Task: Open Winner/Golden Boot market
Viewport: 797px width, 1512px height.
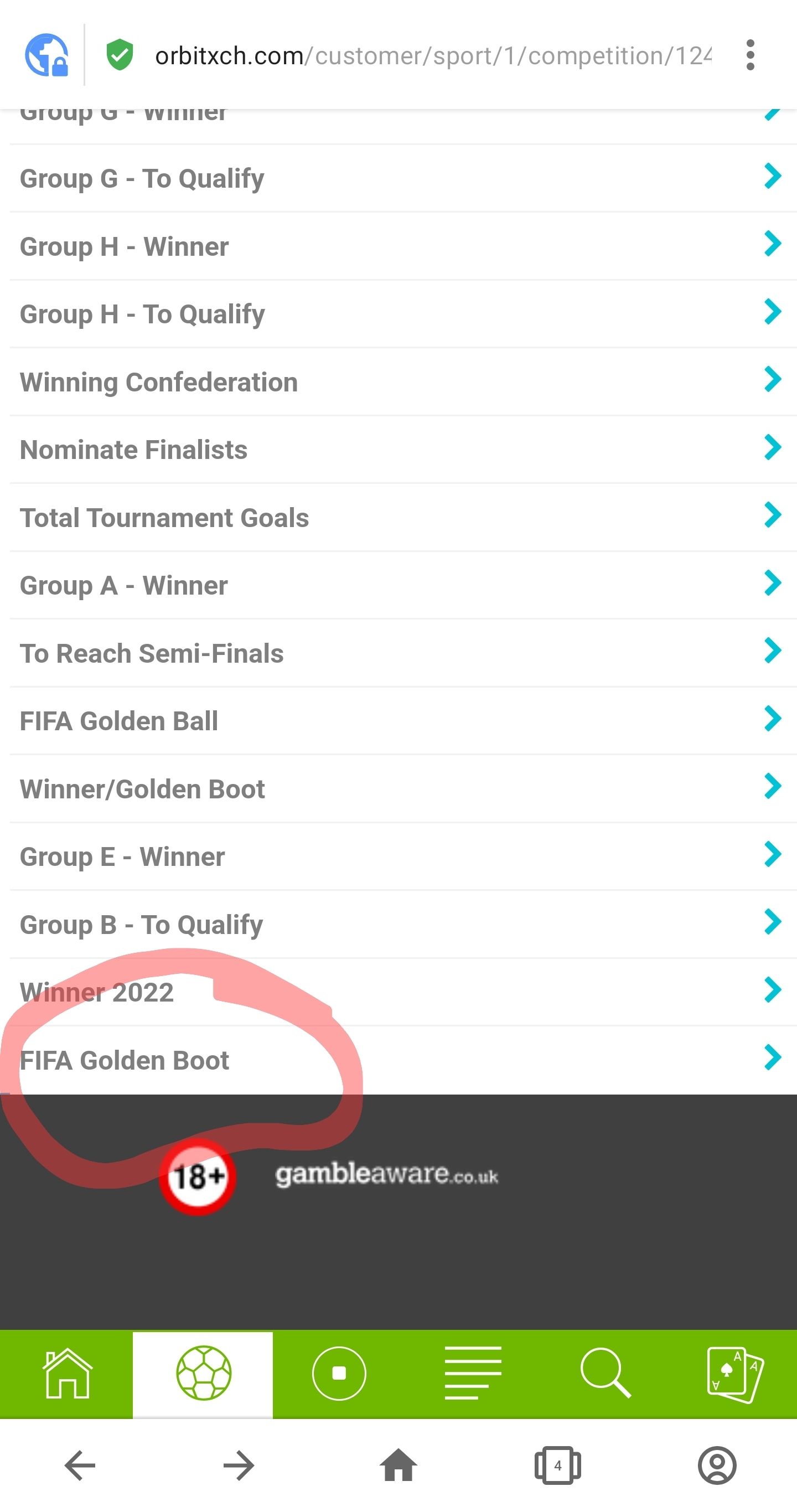Action: pyautogui.click(x=399, y=789)
